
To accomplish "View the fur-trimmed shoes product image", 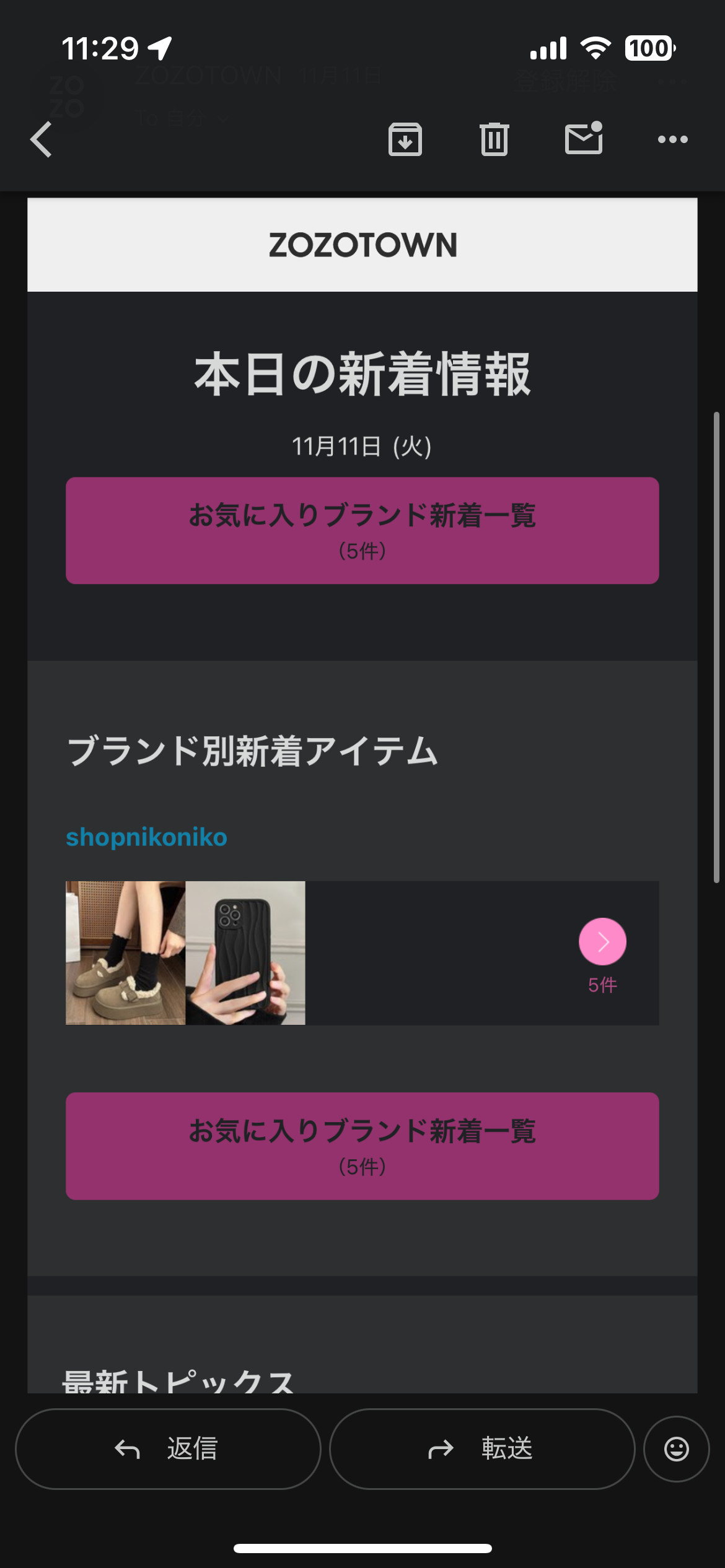I will tap(126, 952).
